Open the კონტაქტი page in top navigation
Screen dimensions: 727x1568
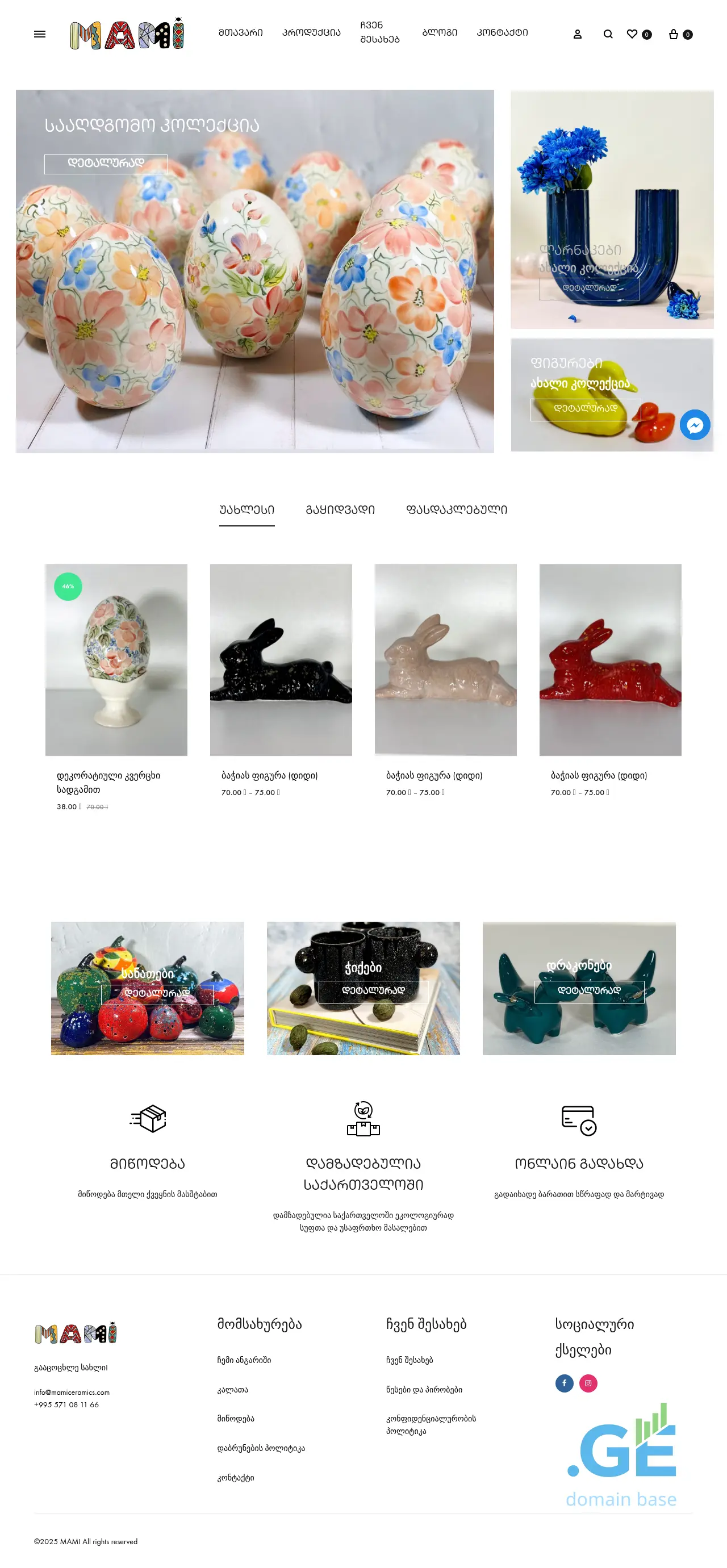tap(502, 33)
